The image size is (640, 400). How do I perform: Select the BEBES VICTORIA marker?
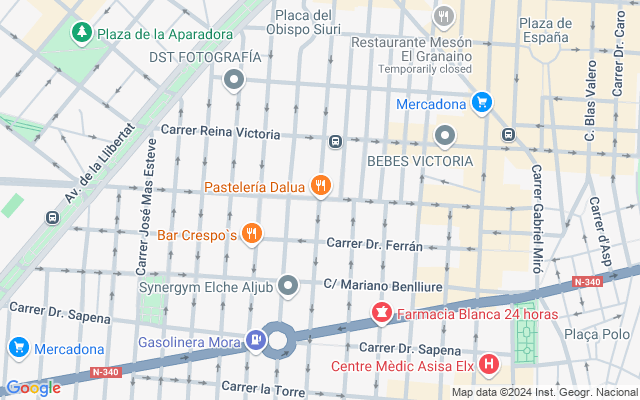pos(444,136)
